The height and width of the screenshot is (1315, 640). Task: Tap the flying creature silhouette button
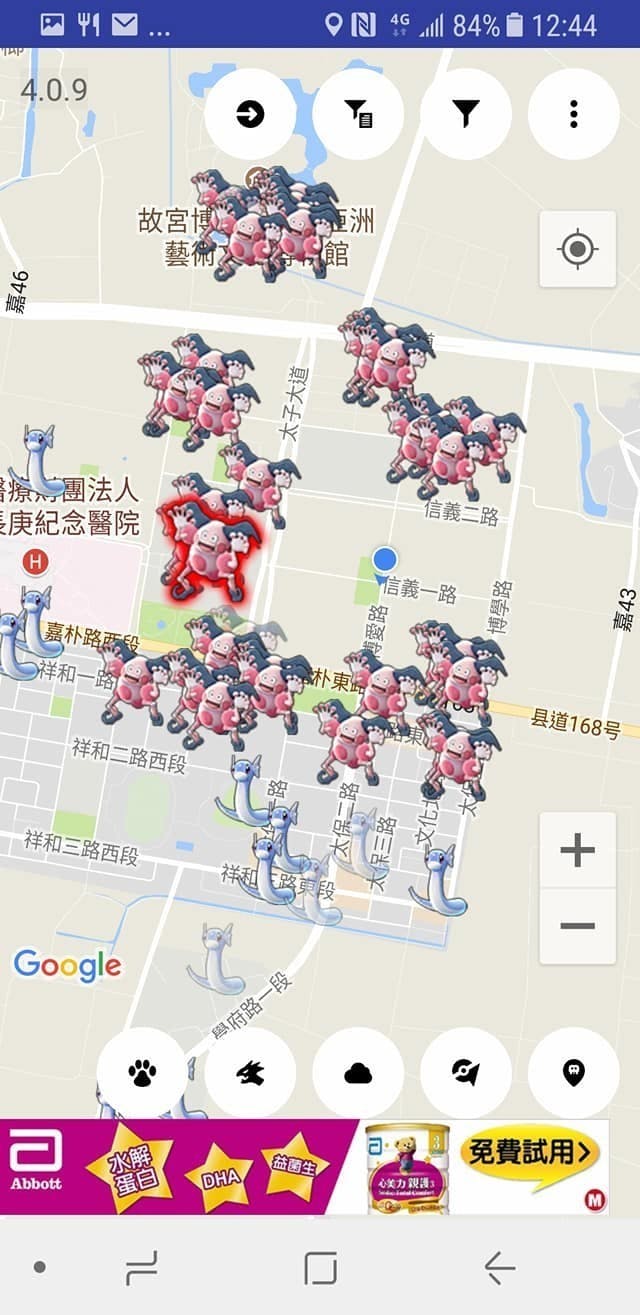click(x=250, y=1073)
